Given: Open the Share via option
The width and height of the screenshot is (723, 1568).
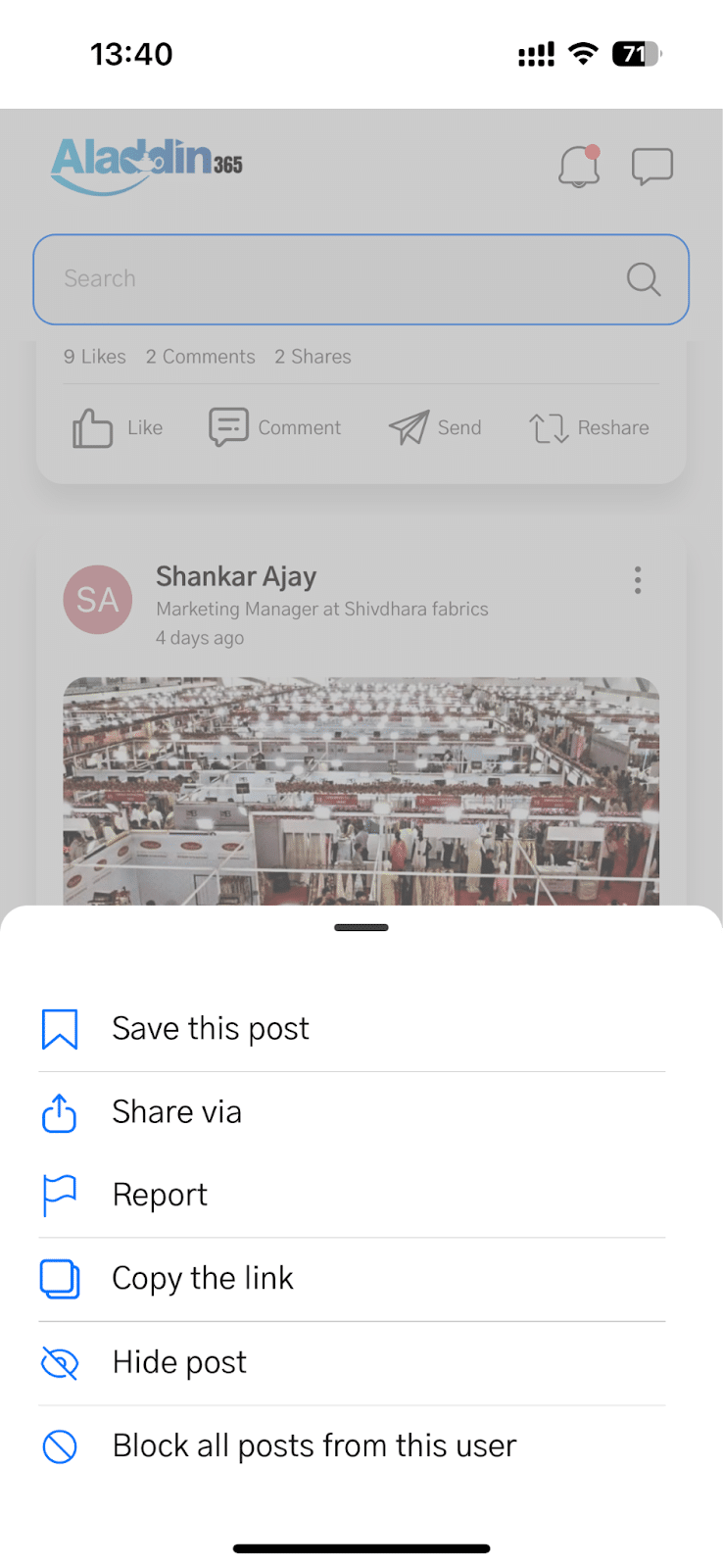Looking at the screenshot, I should [176, 1112].
